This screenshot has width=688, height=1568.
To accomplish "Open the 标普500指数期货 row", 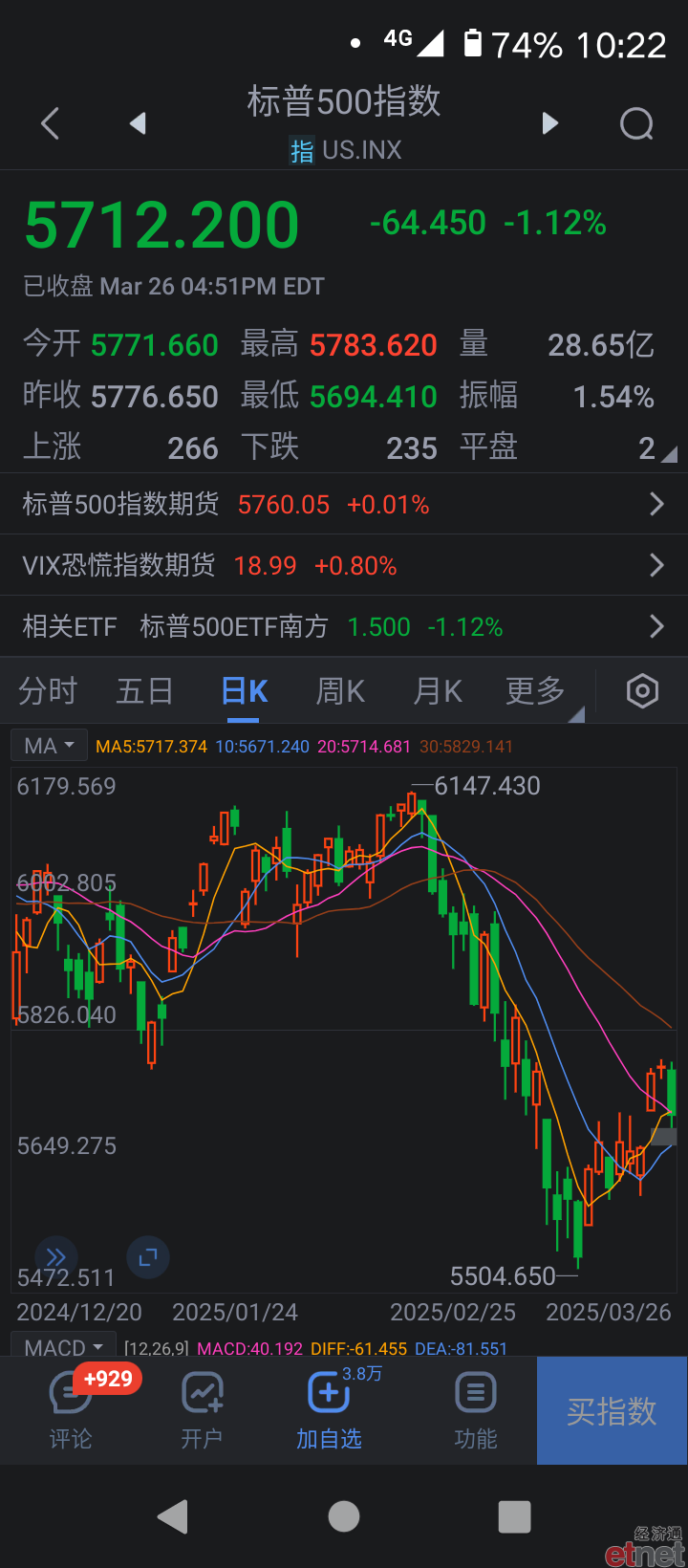I will [x=344, y=504].
